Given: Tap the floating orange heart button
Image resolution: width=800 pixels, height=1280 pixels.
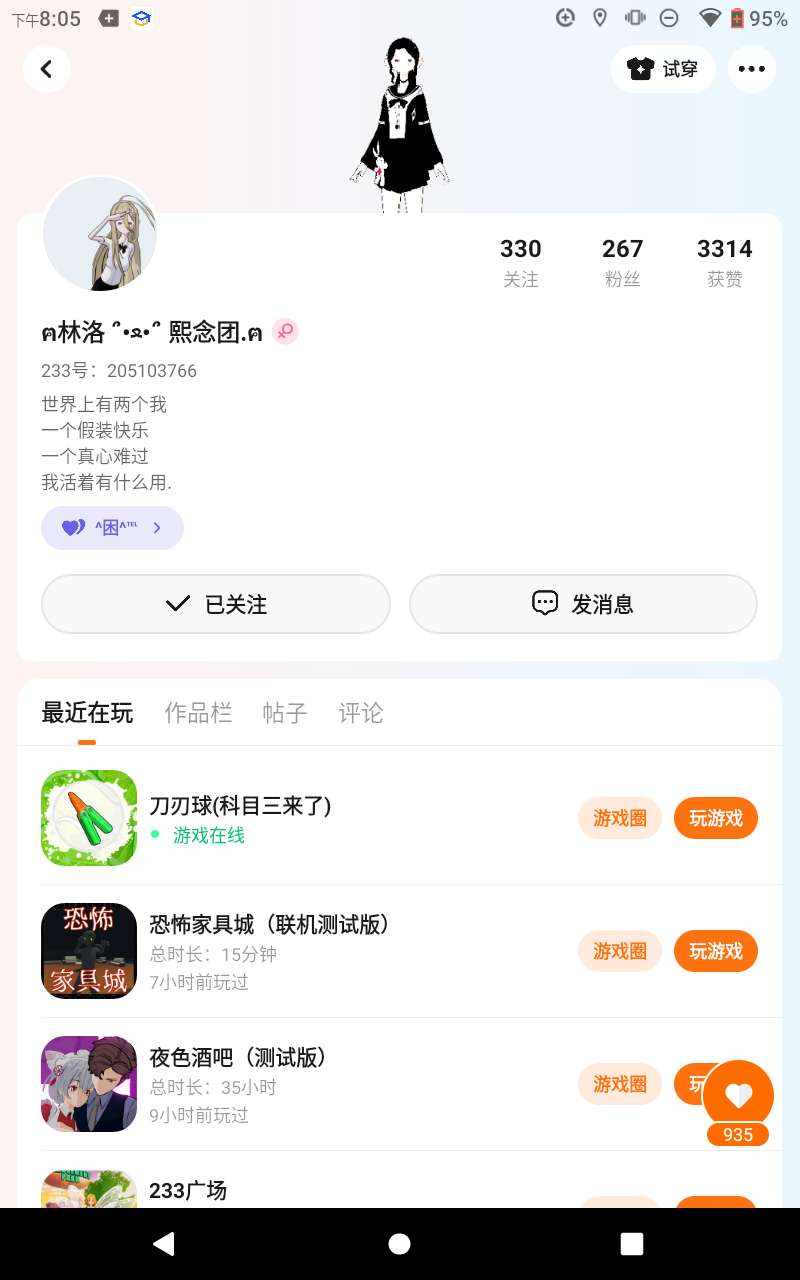Looking at the screenshot, I should tap(738, 1096).
